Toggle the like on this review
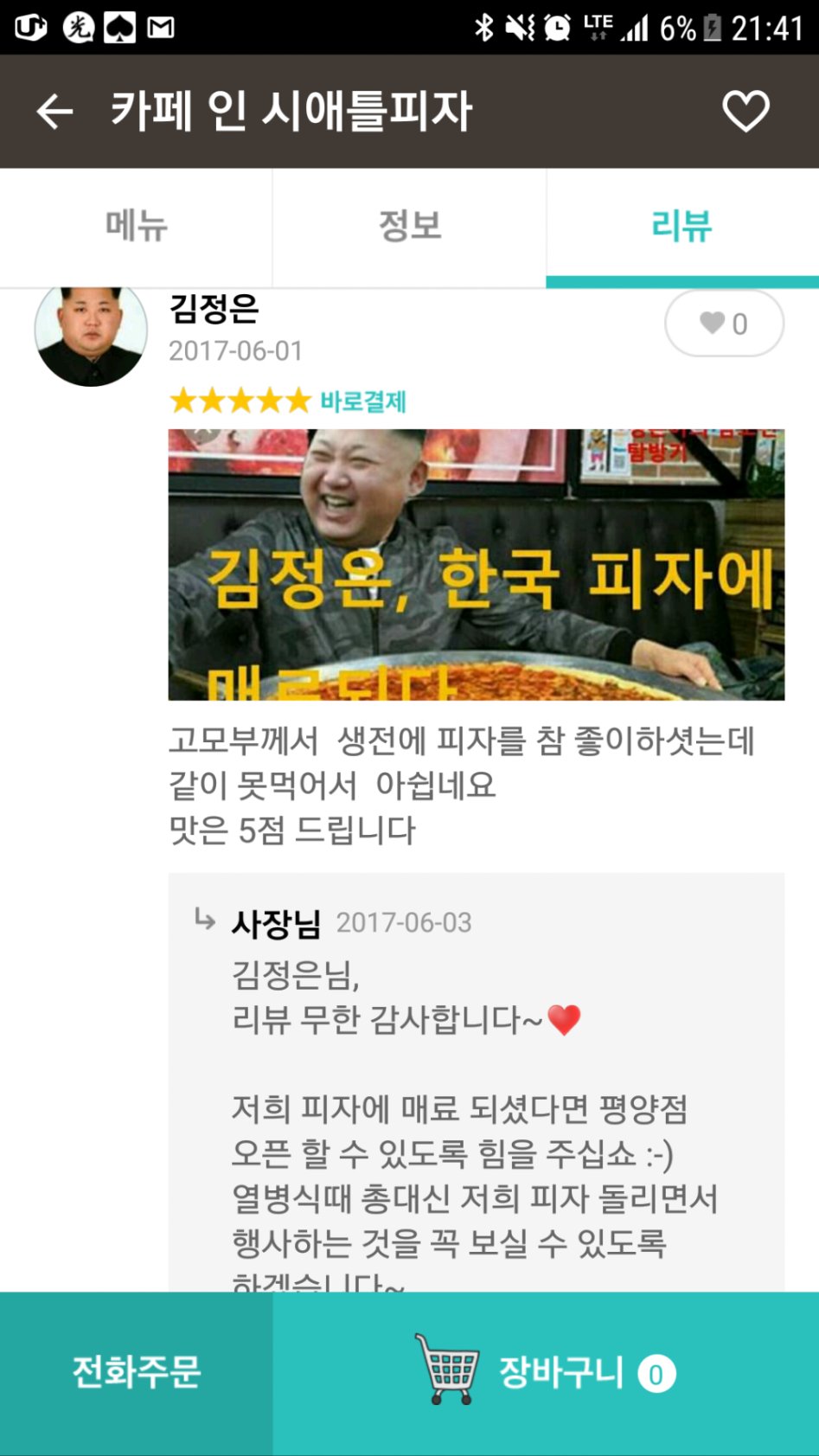The width and height of the screenshot is (819, 1456). (x=725, y=324)
